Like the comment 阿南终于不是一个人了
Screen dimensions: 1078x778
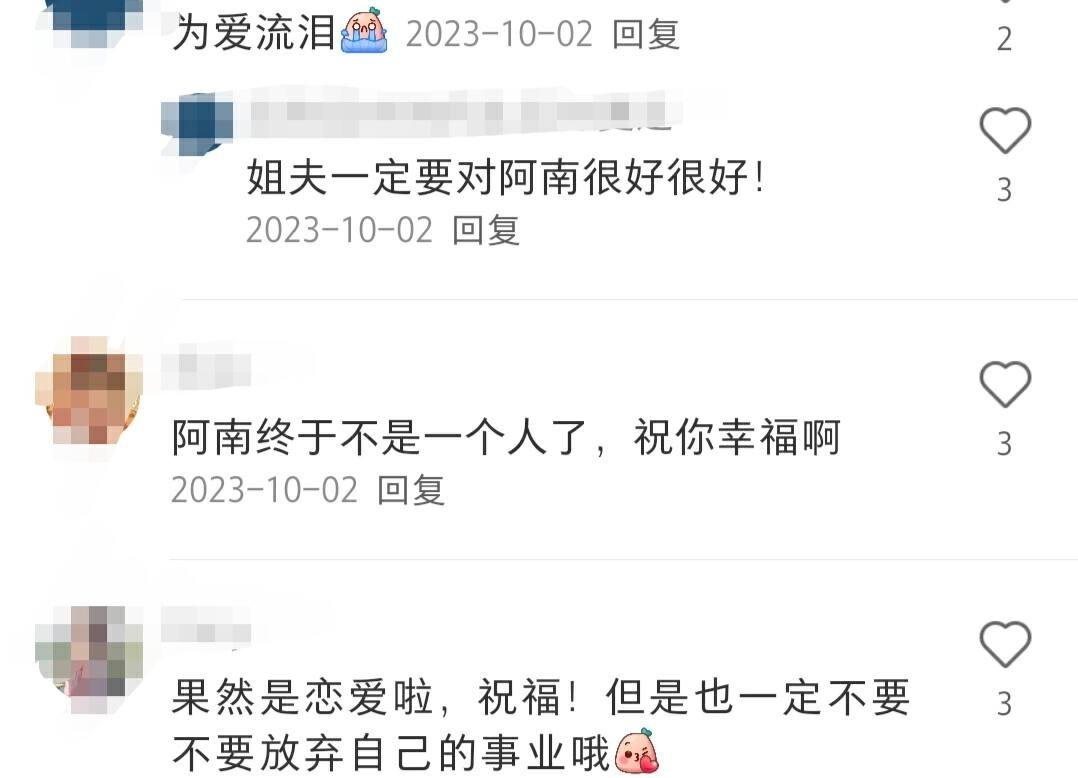[1004, 385]
